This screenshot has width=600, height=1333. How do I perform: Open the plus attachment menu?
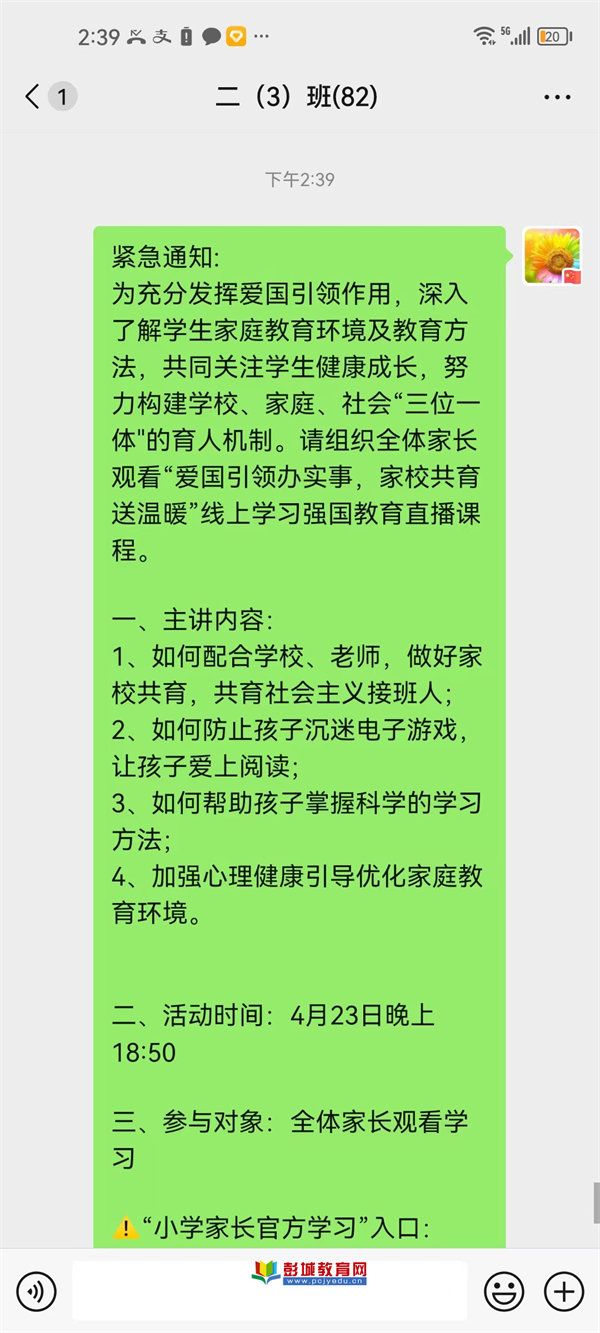click(564, 1291)
